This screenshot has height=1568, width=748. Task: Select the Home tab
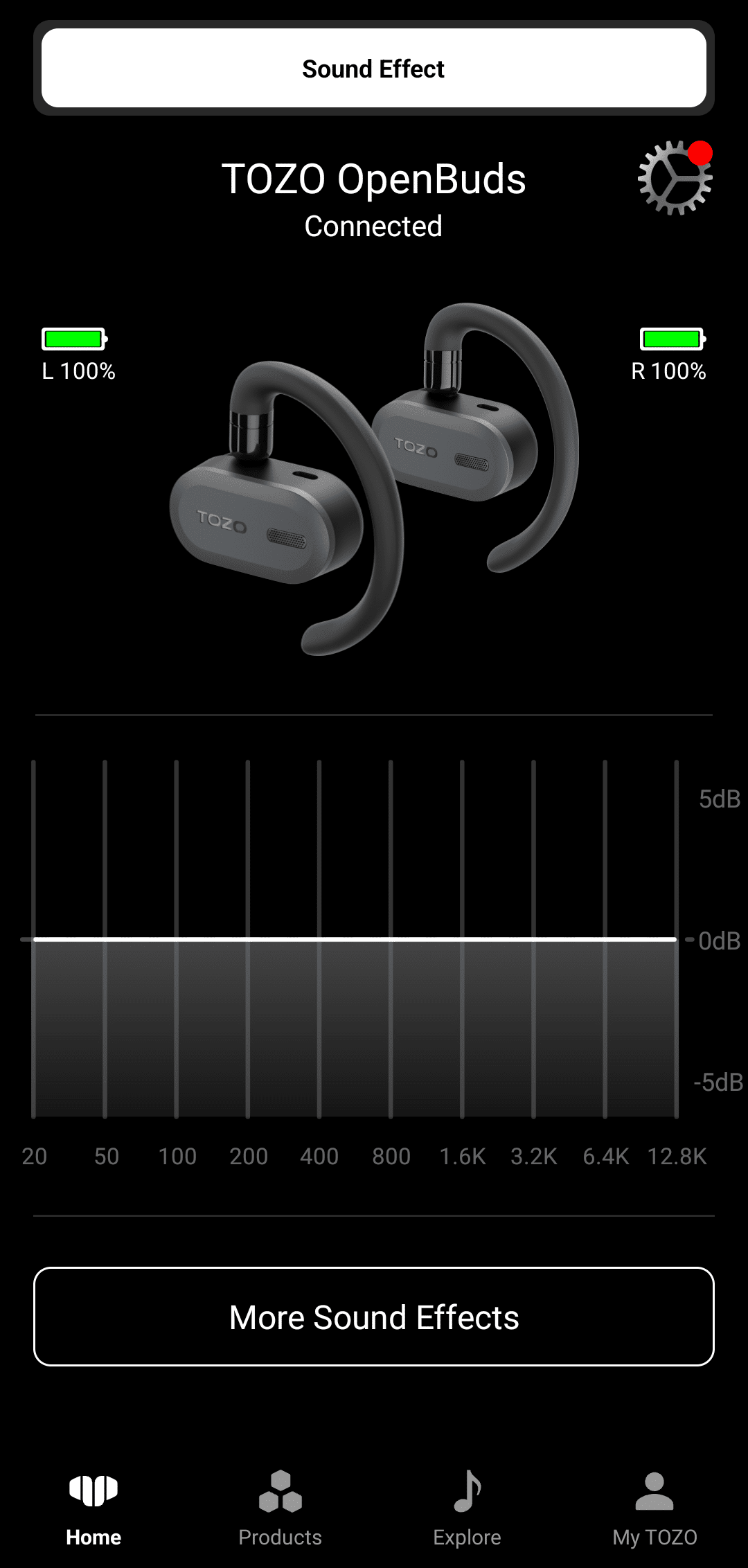coord(93,1508)
